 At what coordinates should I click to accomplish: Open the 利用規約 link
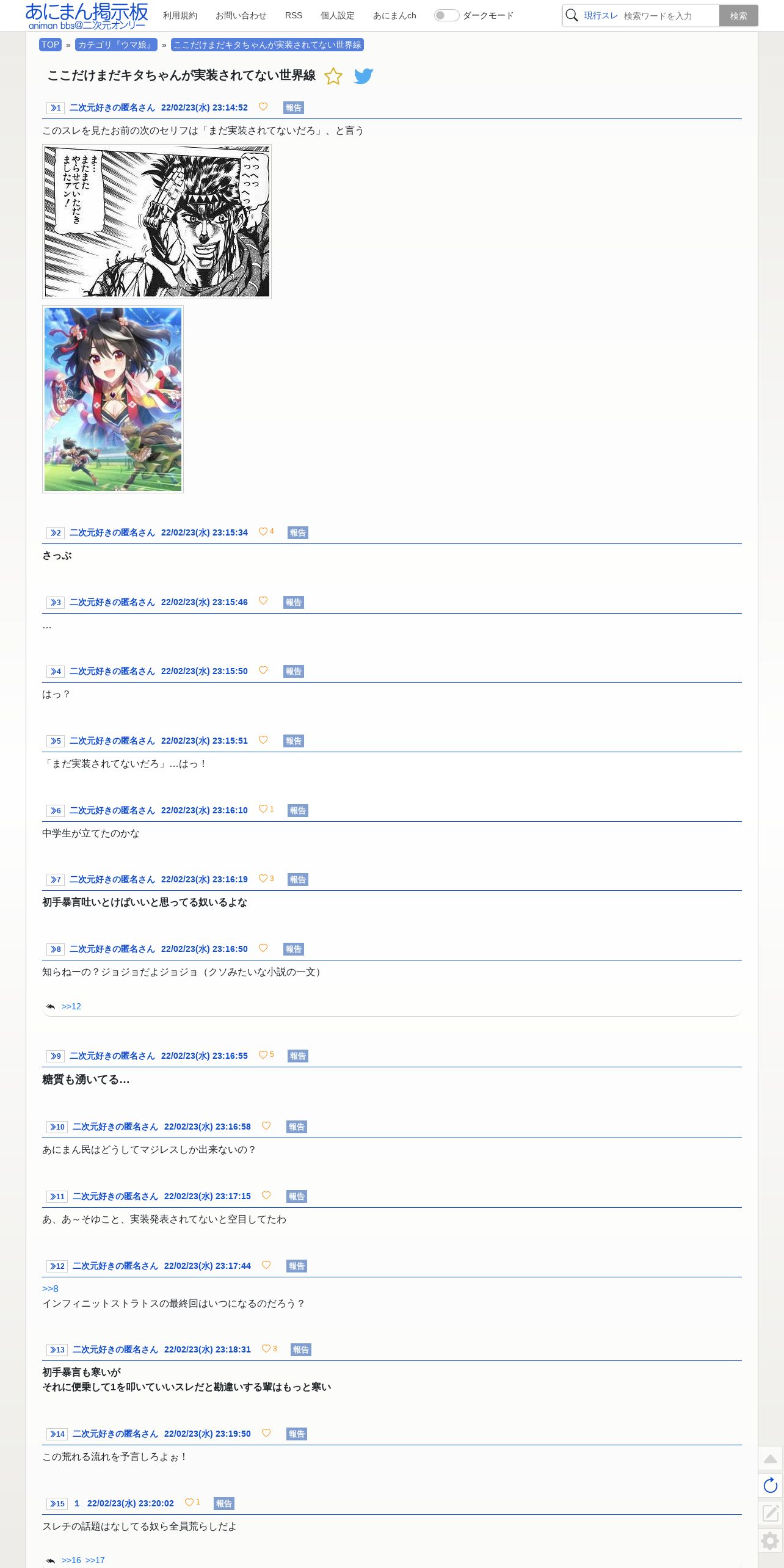[180, 15]
